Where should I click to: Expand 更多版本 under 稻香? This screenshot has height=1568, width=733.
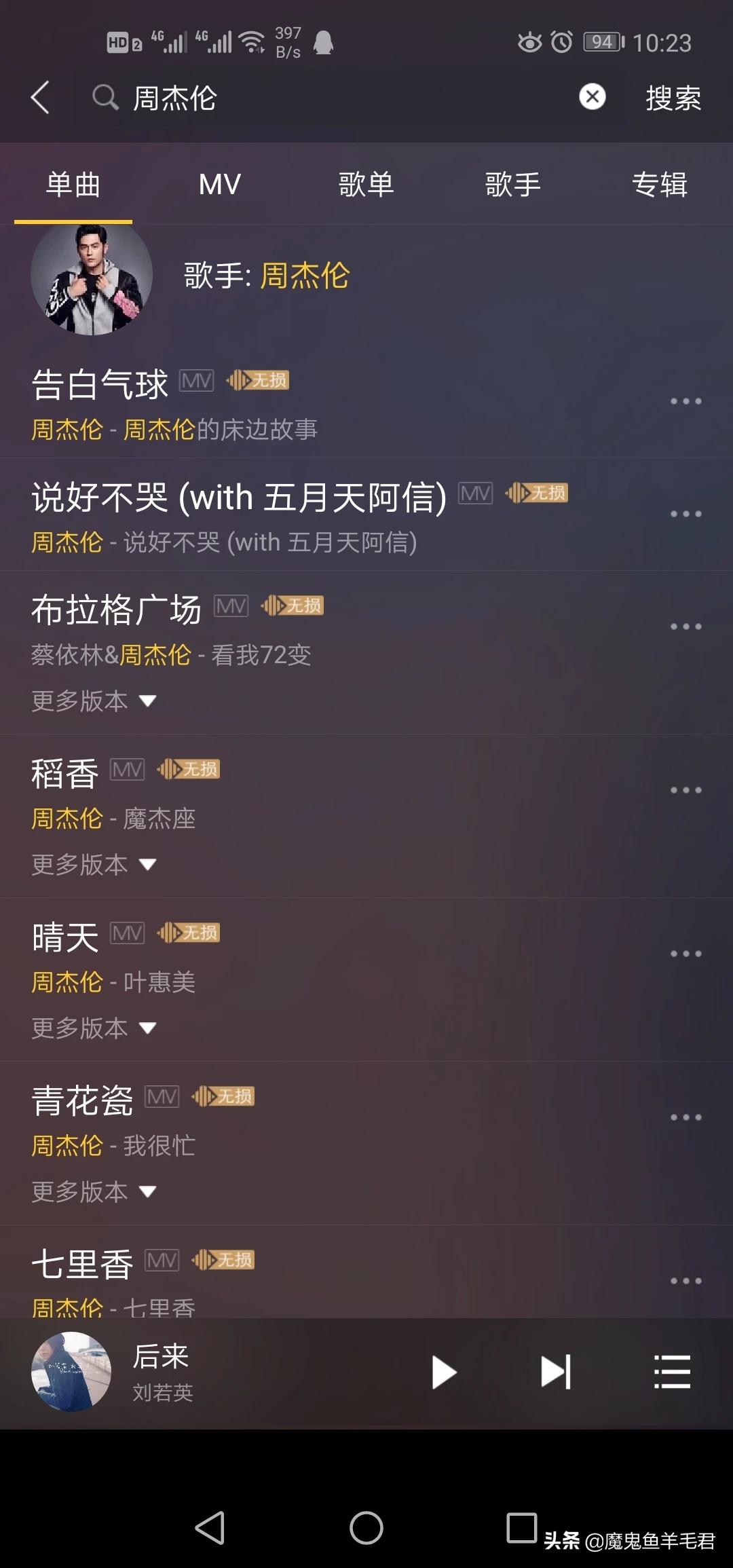[94, 865]
